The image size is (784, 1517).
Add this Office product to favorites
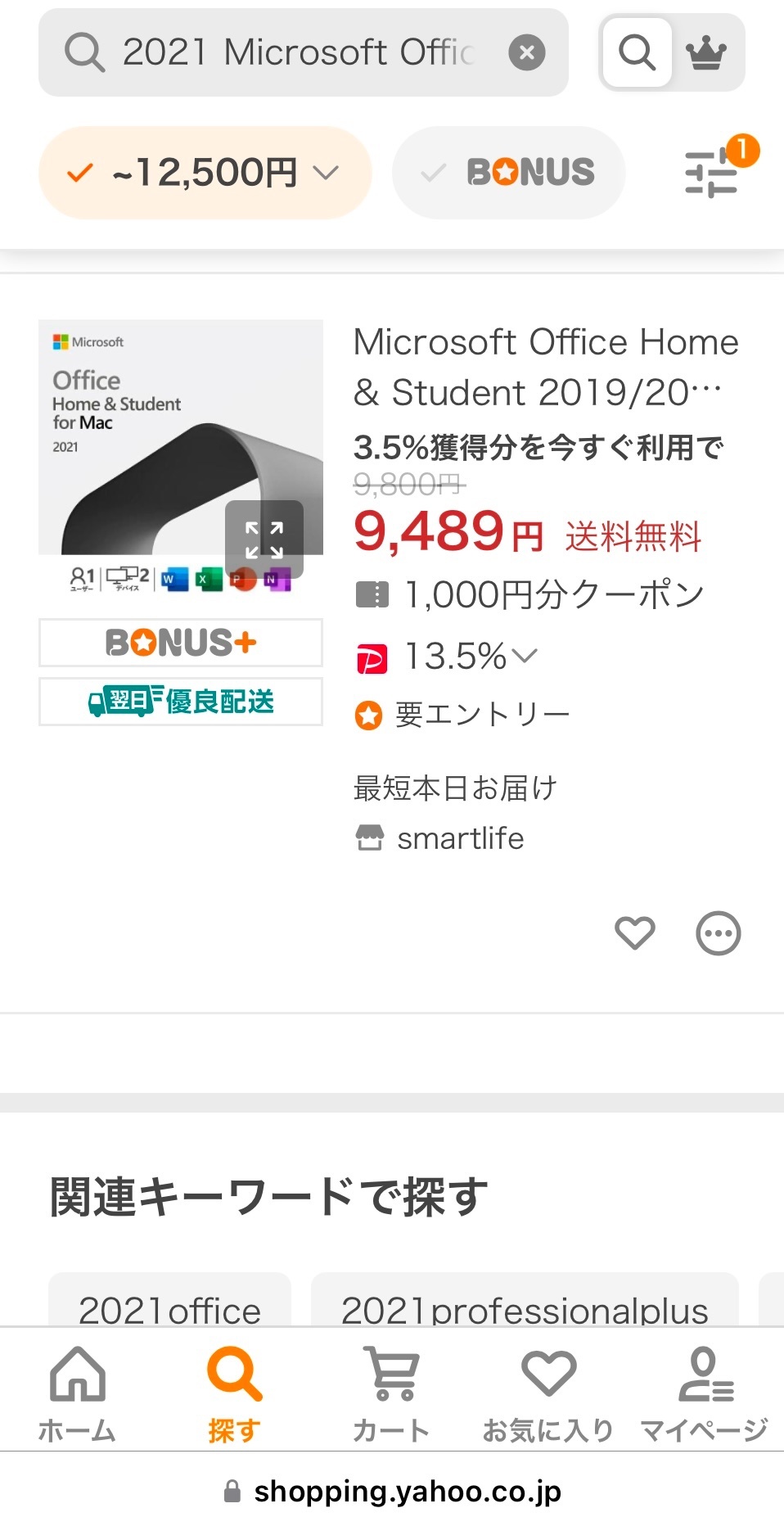(x=635, y=932)
